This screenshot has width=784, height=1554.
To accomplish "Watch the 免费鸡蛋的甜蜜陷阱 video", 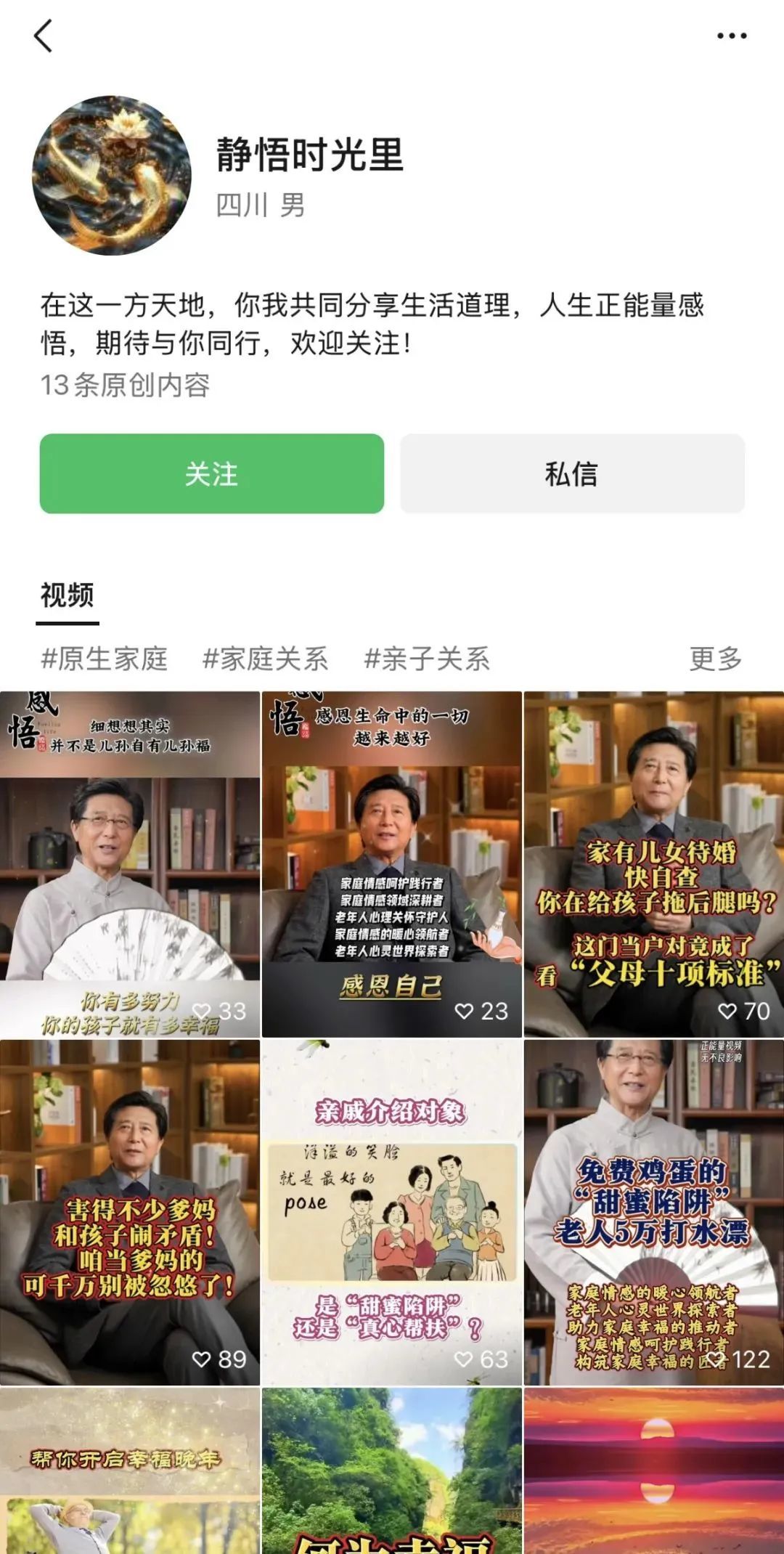I will (654, 1212).
